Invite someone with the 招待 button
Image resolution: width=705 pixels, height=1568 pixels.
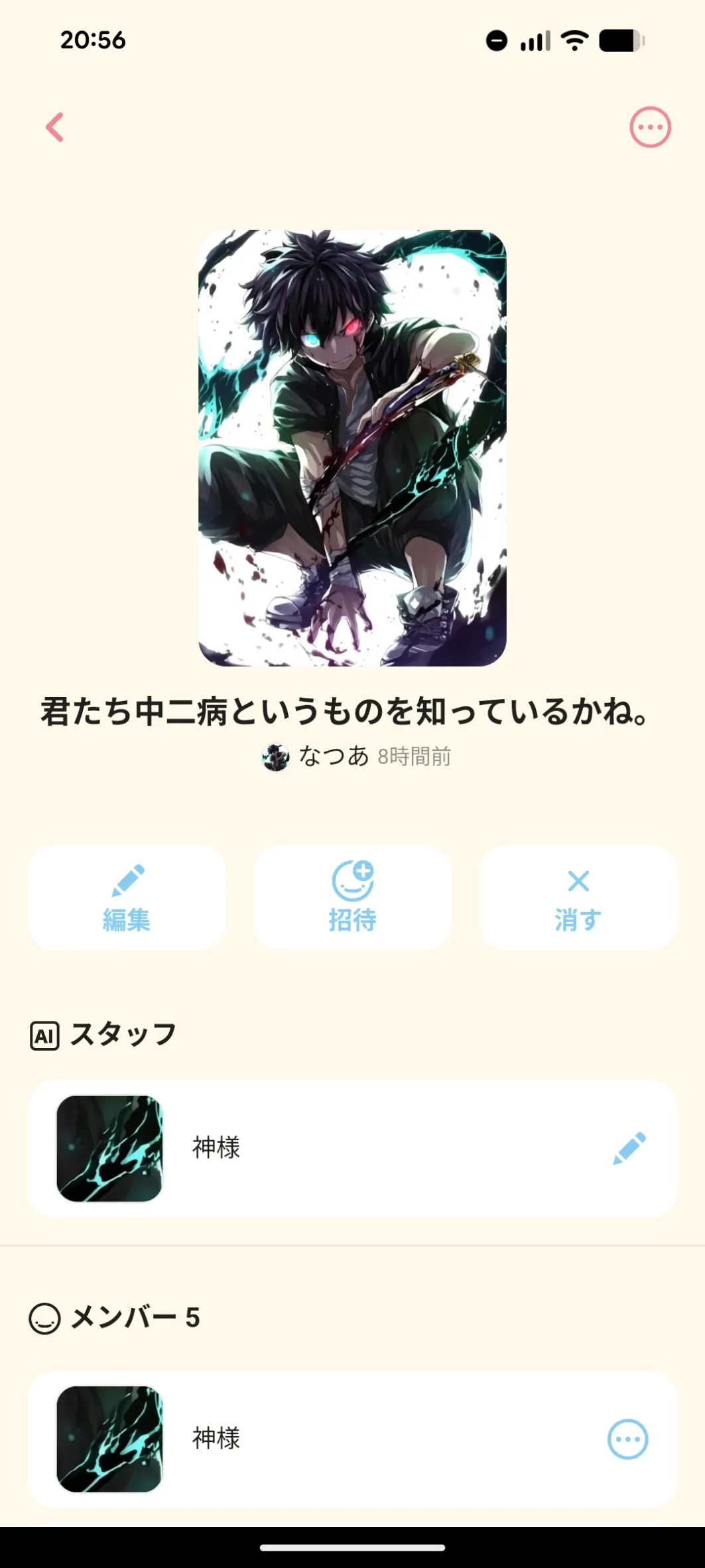point(352,897)
